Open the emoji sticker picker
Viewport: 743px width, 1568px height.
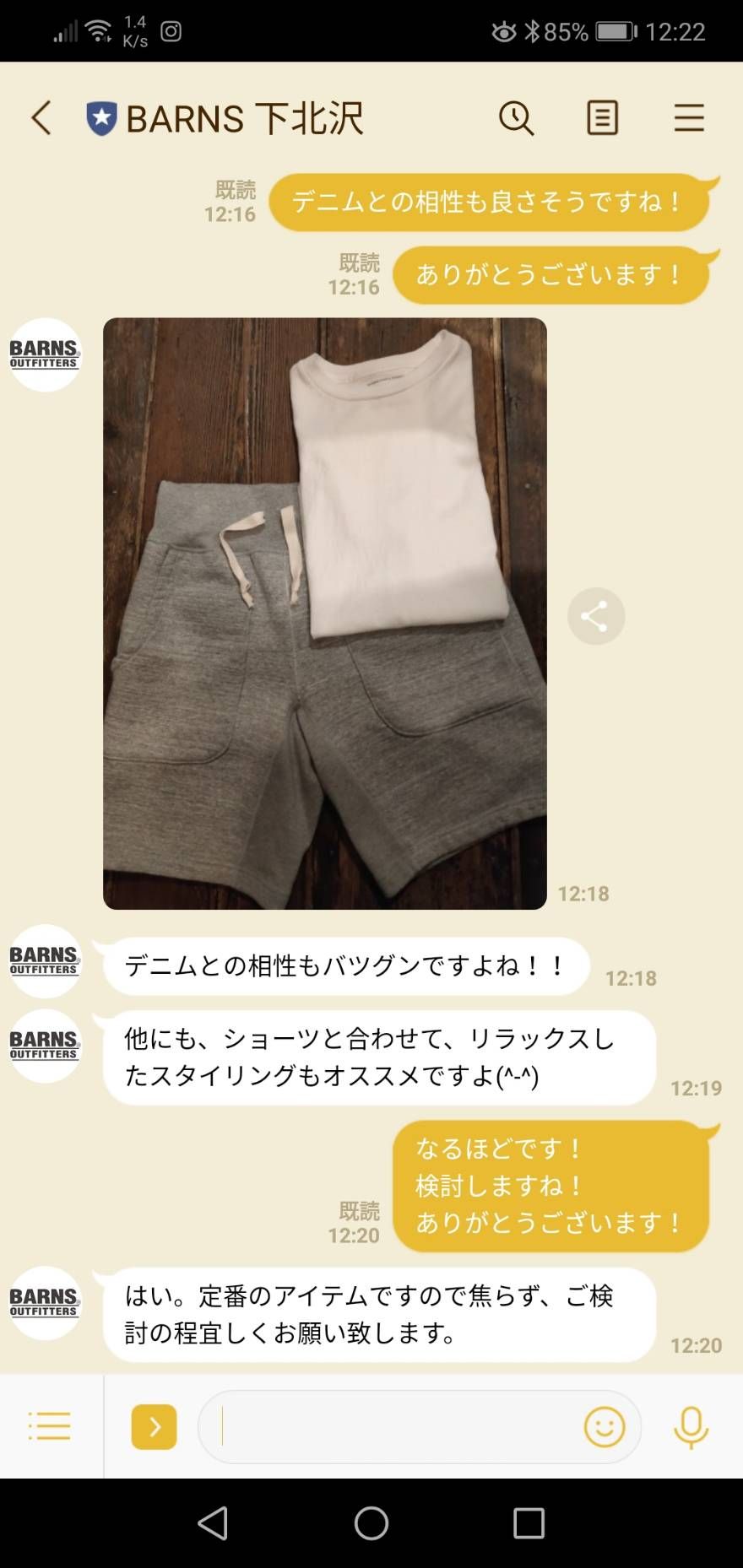pyautogui.click(x=605, y=1426)
